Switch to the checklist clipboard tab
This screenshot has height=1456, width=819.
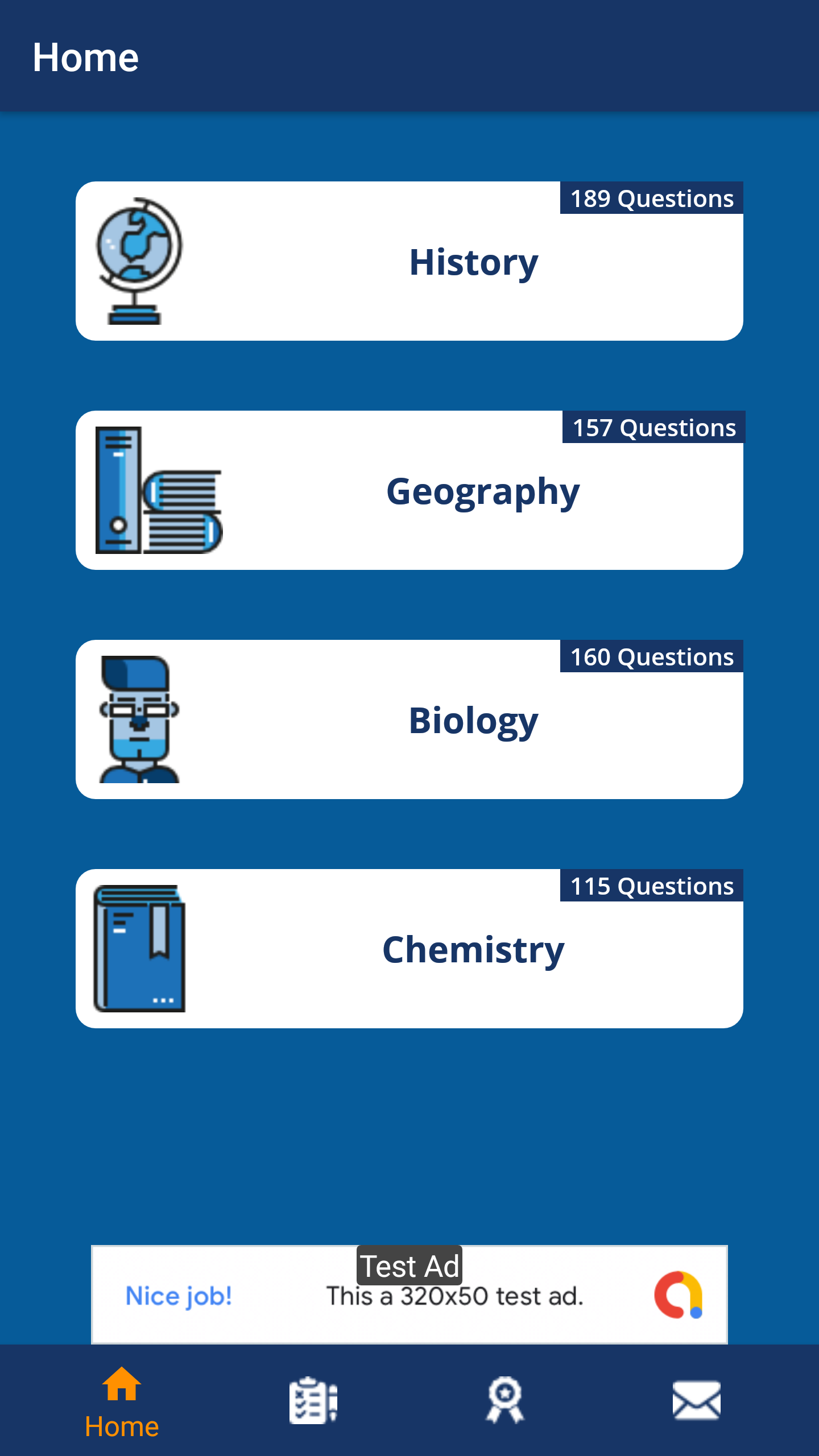click(x=313, y=1400)
